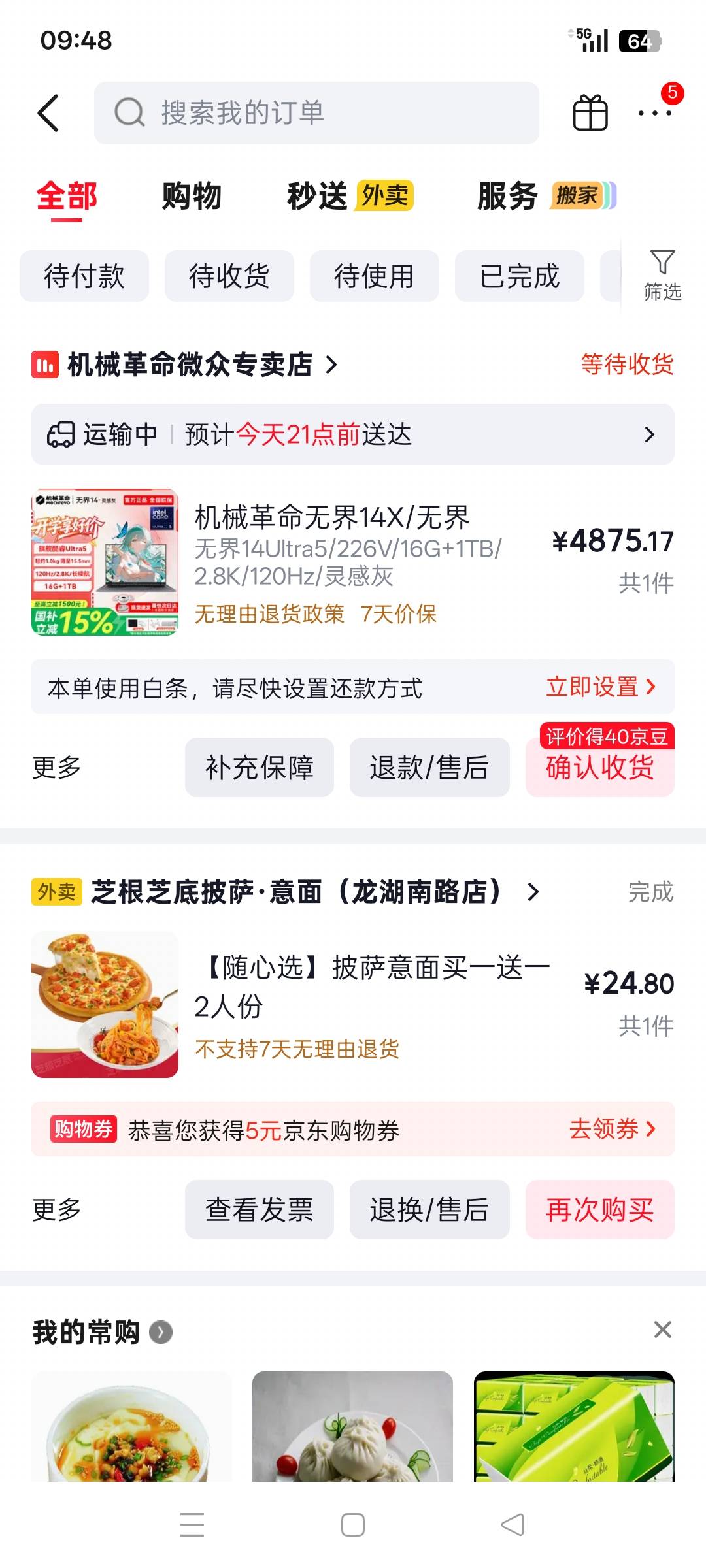Tap 确认收货 for the laptop order
This screenshot has width=706, height=1568.
(600, 767)
